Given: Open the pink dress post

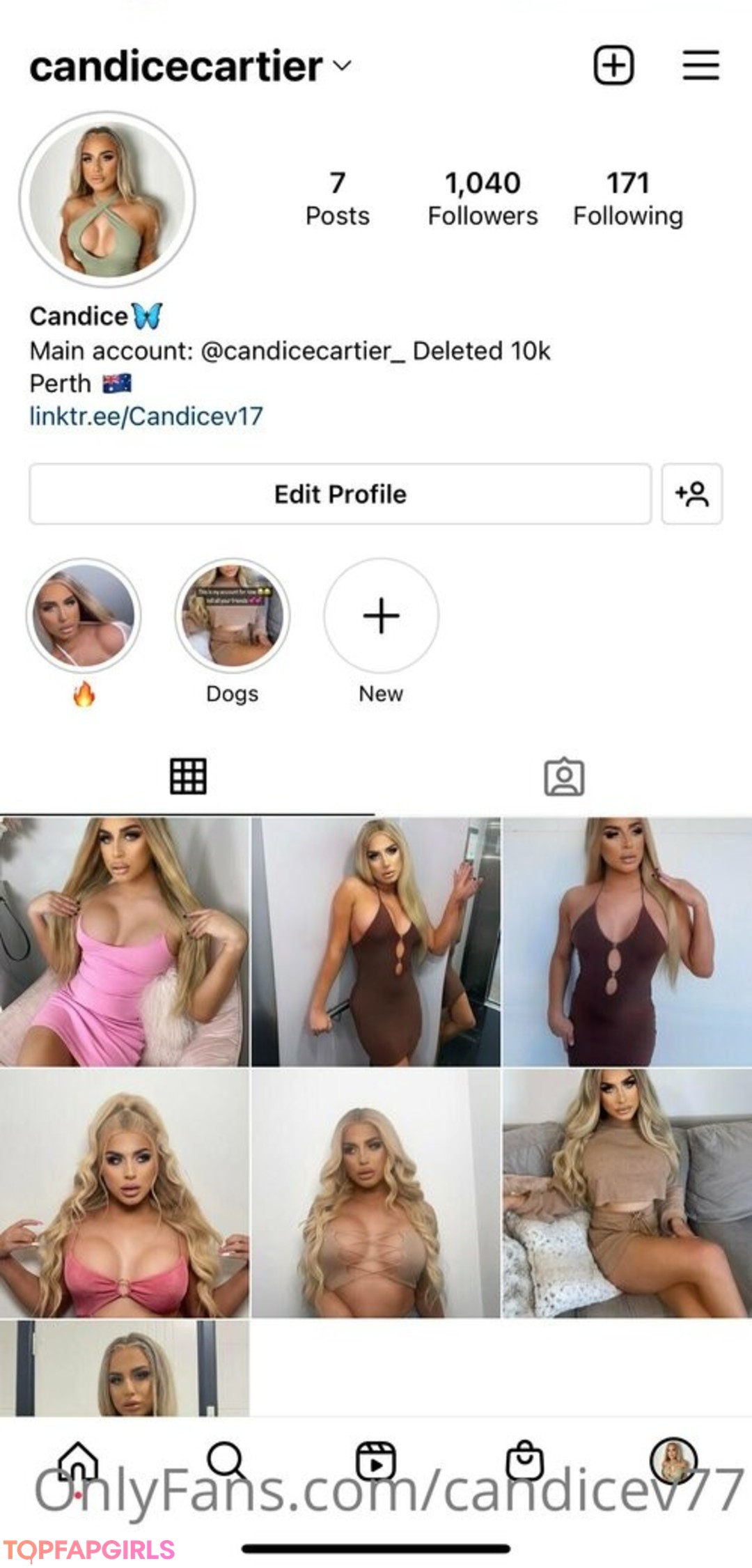Looking at the screenshot, I should [124, 942].
